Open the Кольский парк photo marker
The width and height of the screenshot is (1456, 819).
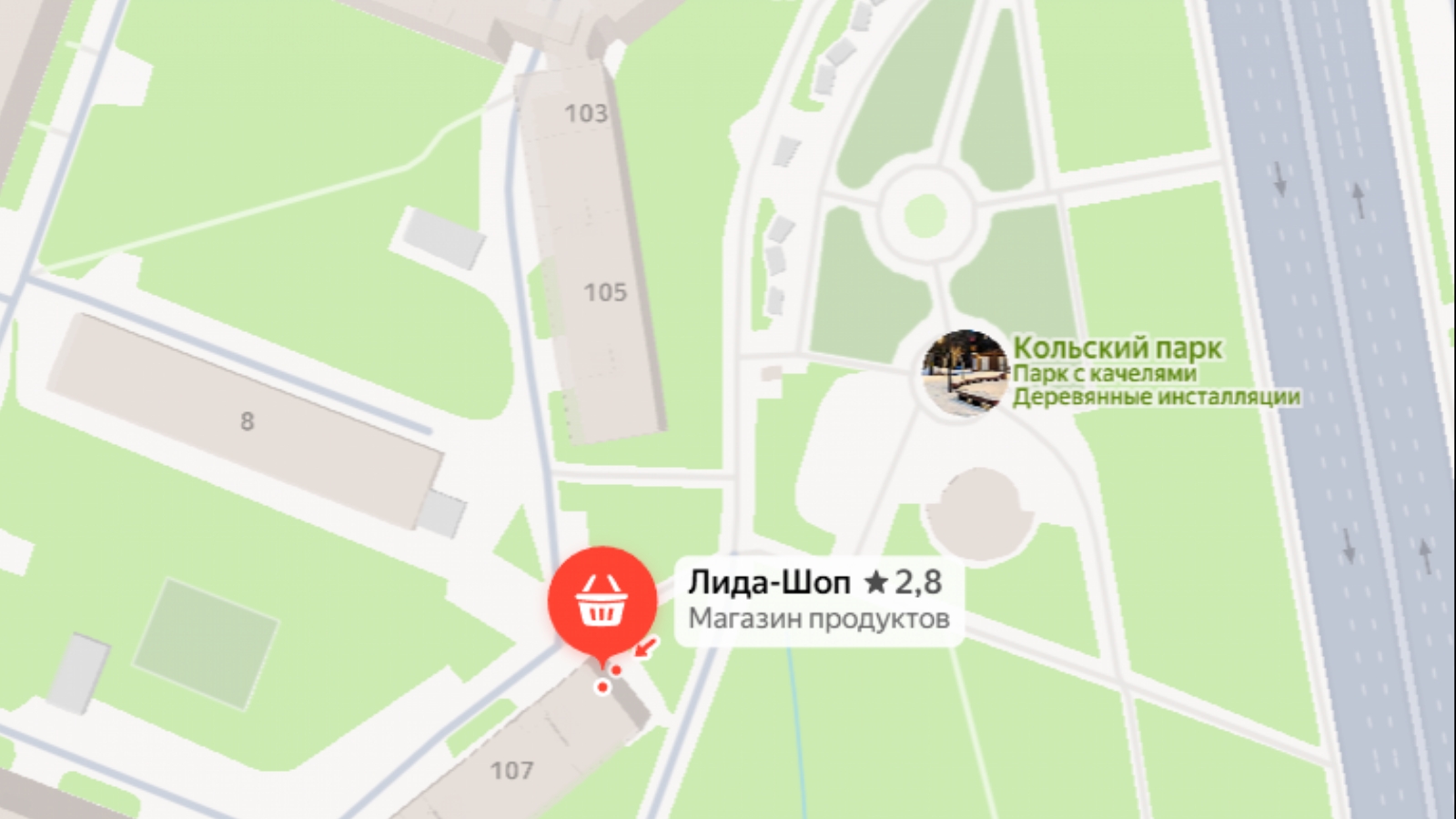tap(965, 372)
